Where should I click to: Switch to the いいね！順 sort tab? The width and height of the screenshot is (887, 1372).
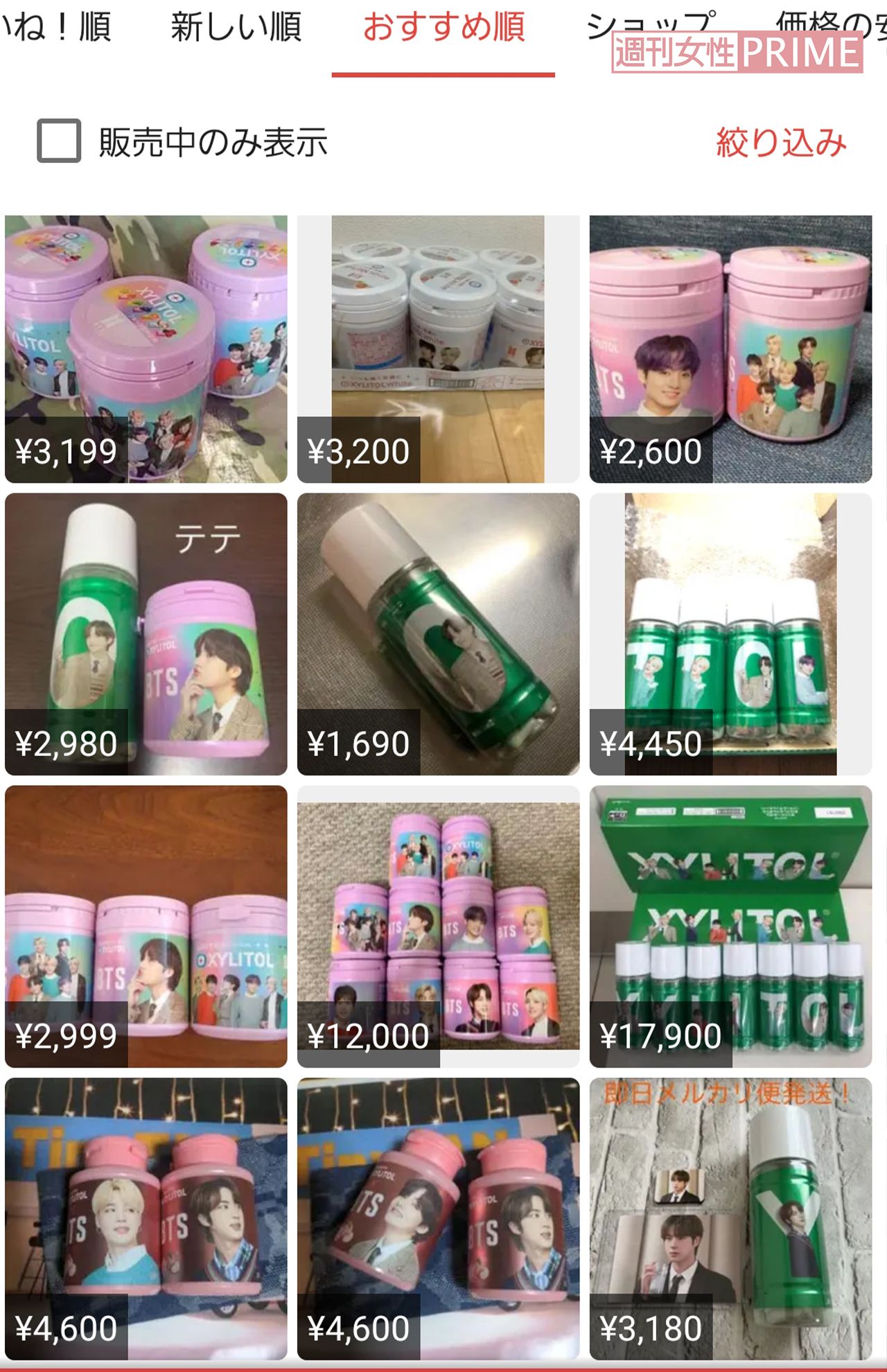tap(55, 28)
